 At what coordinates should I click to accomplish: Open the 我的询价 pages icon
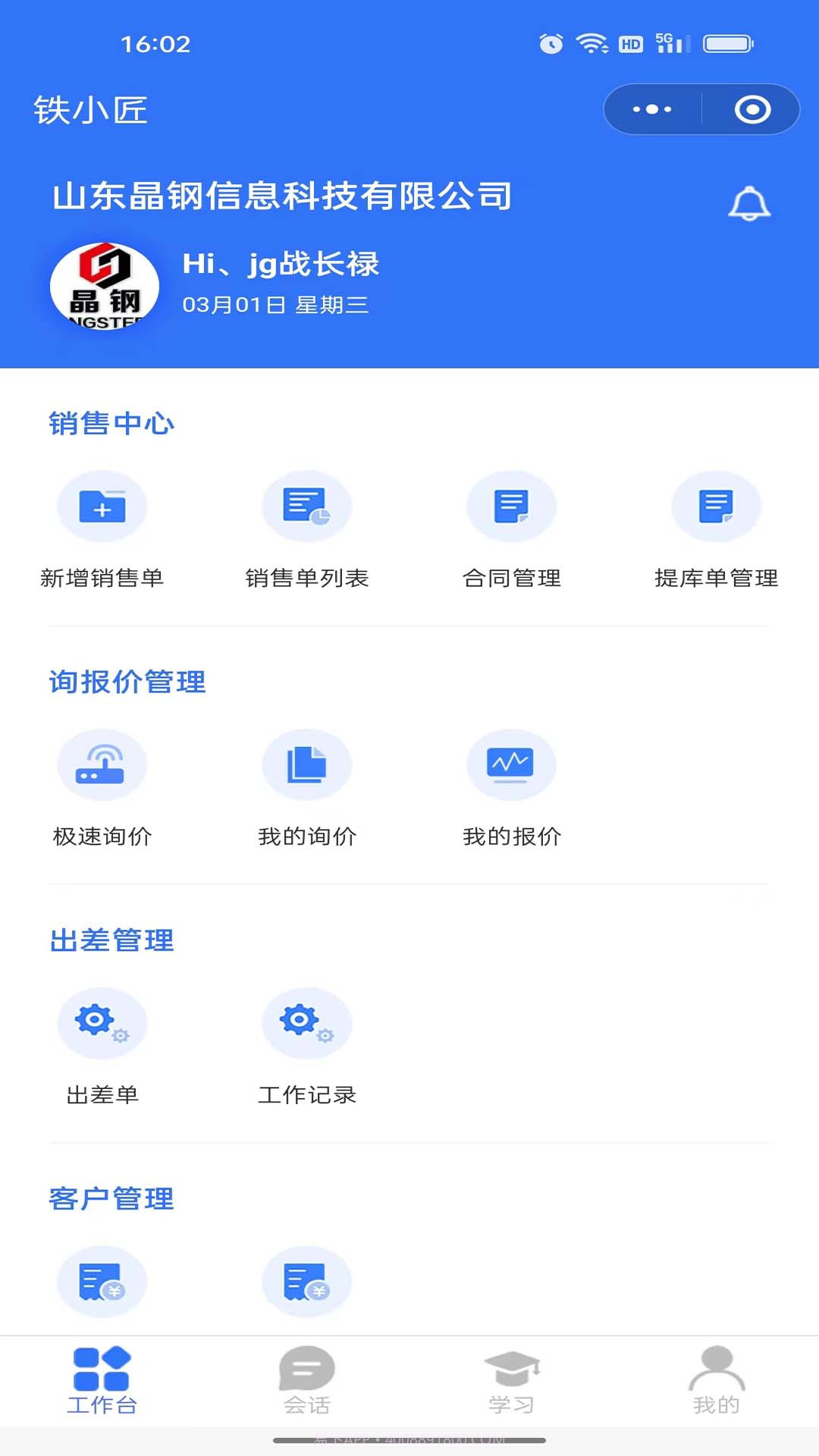point(306,764)
